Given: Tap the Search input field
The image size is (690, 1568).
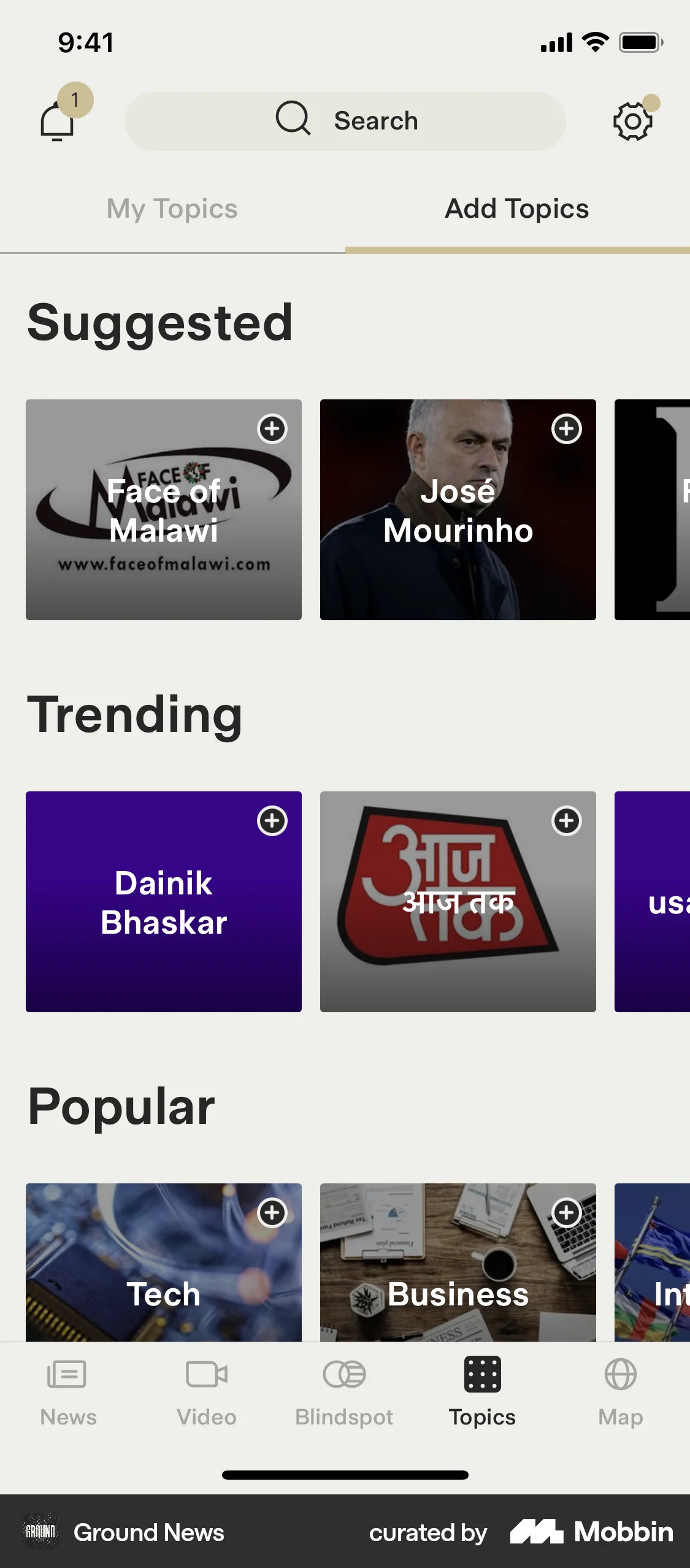Looking at the screenshot, I should click(x=375, y=120).
